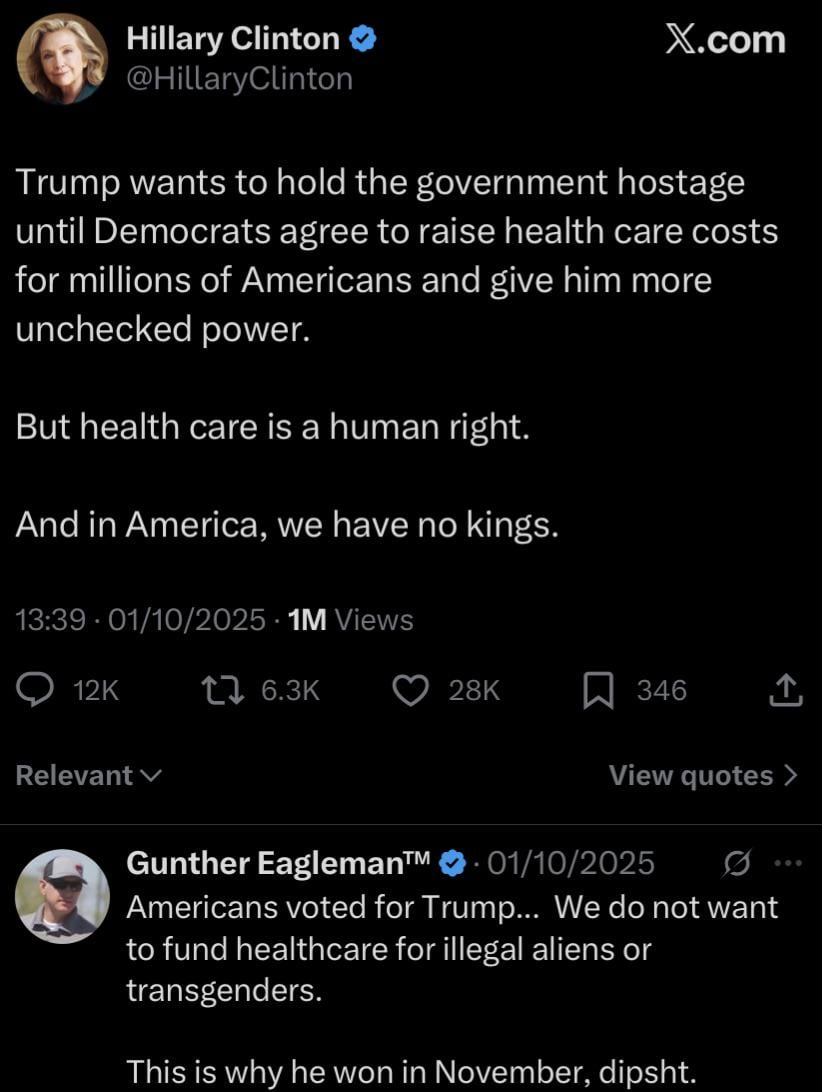Image resolution: width=822 pixels, height=1092 pixels.
Task: Share Hillary Clinton's post
Action: click(x=788, y=690)
